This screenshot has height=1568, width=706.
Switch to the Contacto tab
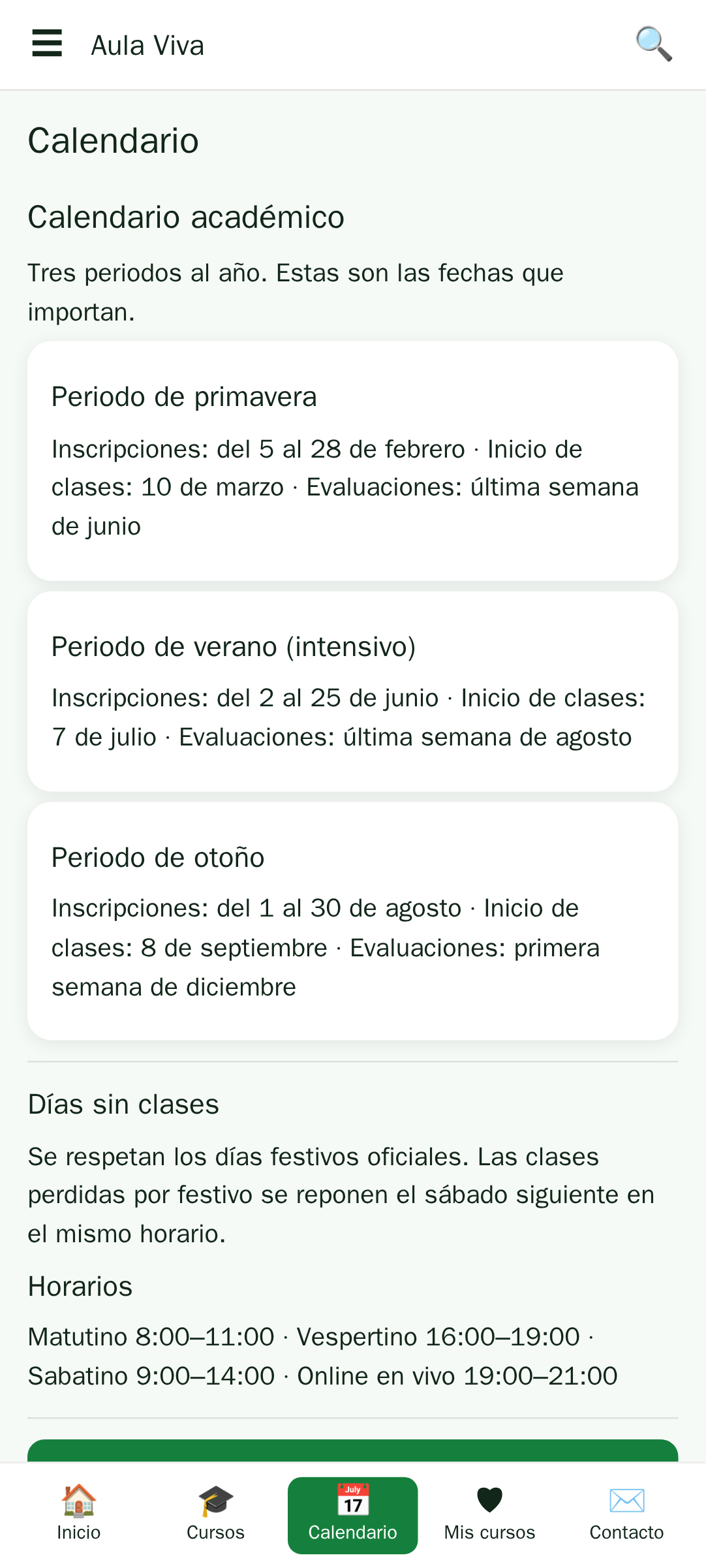coord(627,1515)
